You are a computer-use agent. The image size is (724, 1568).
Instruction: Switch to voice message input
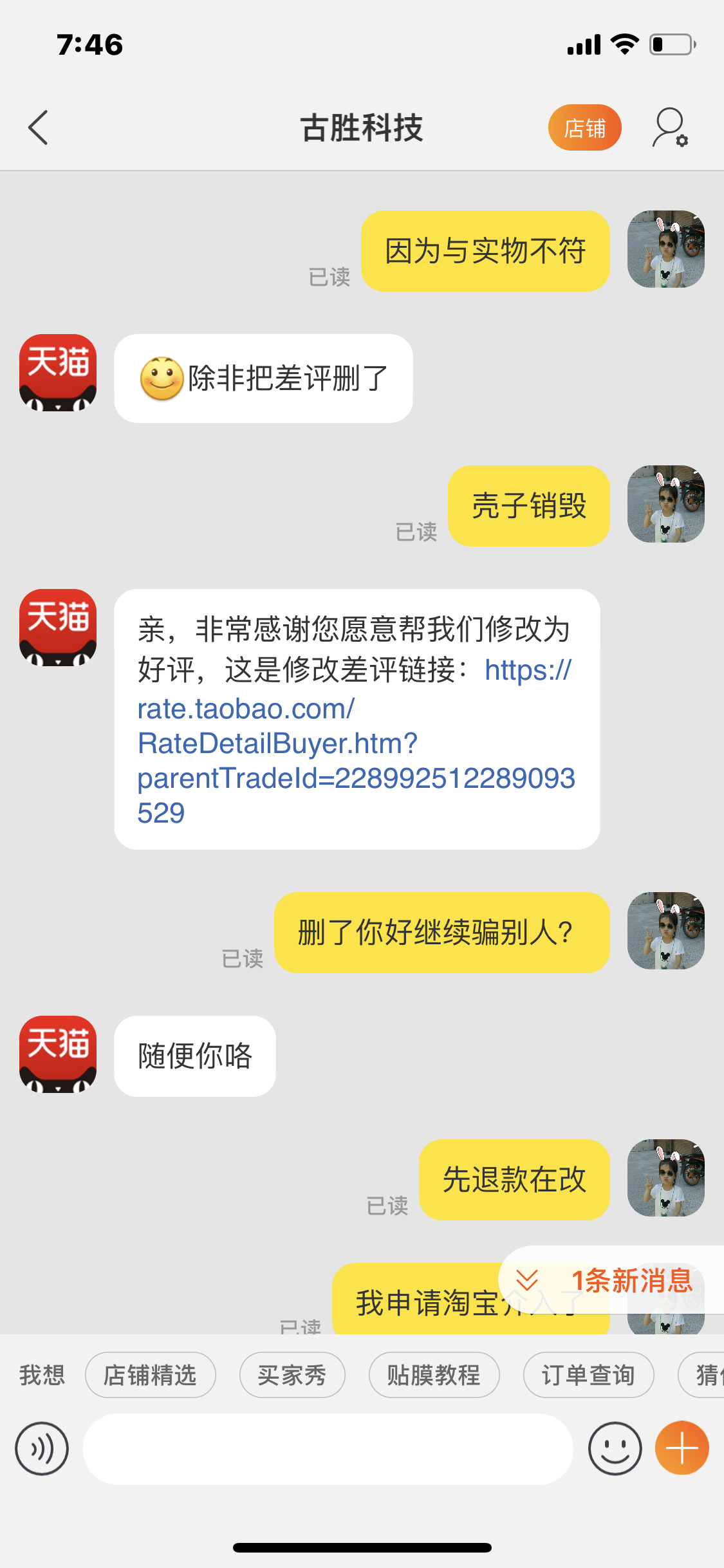pyautogui.click(x=42, y=1449)
